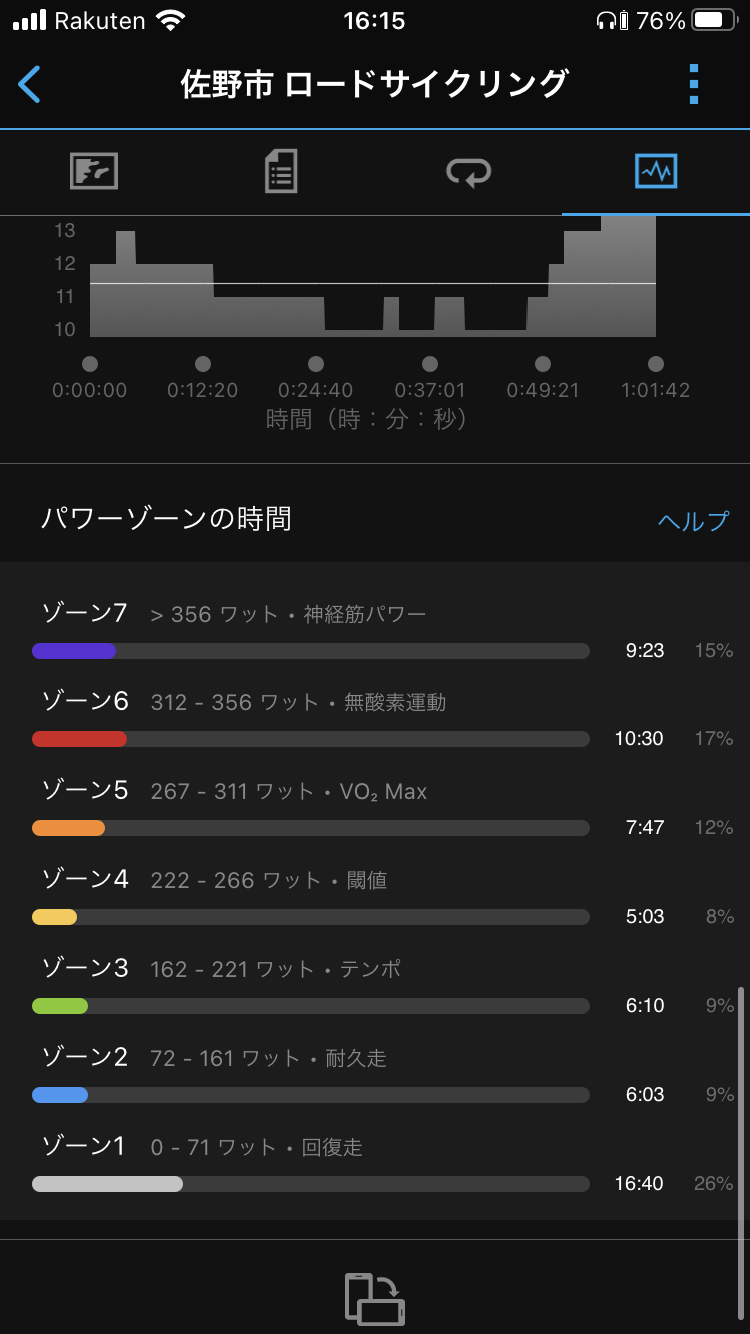Select the charts tab
The height and width of the screenshot is (1334, 750).
(656, 171)
